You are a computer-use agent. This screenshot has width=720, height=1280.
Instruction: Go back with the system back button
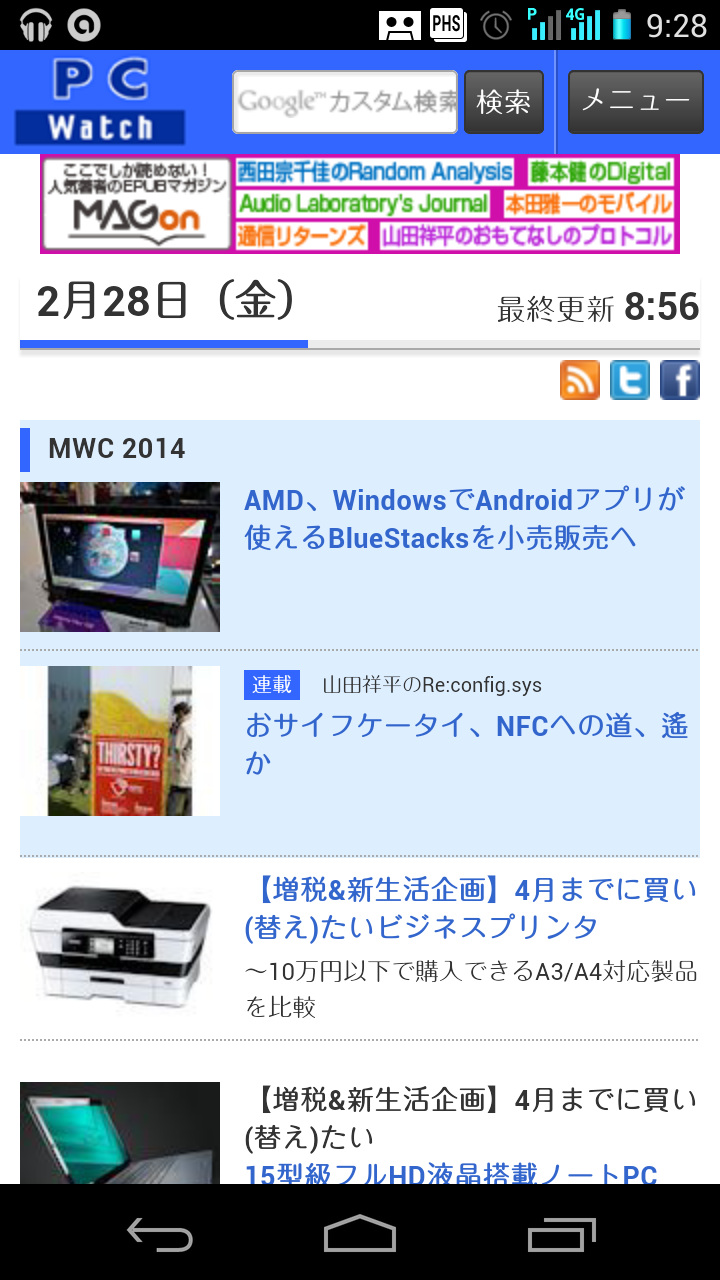click(x=160, y=1235)
